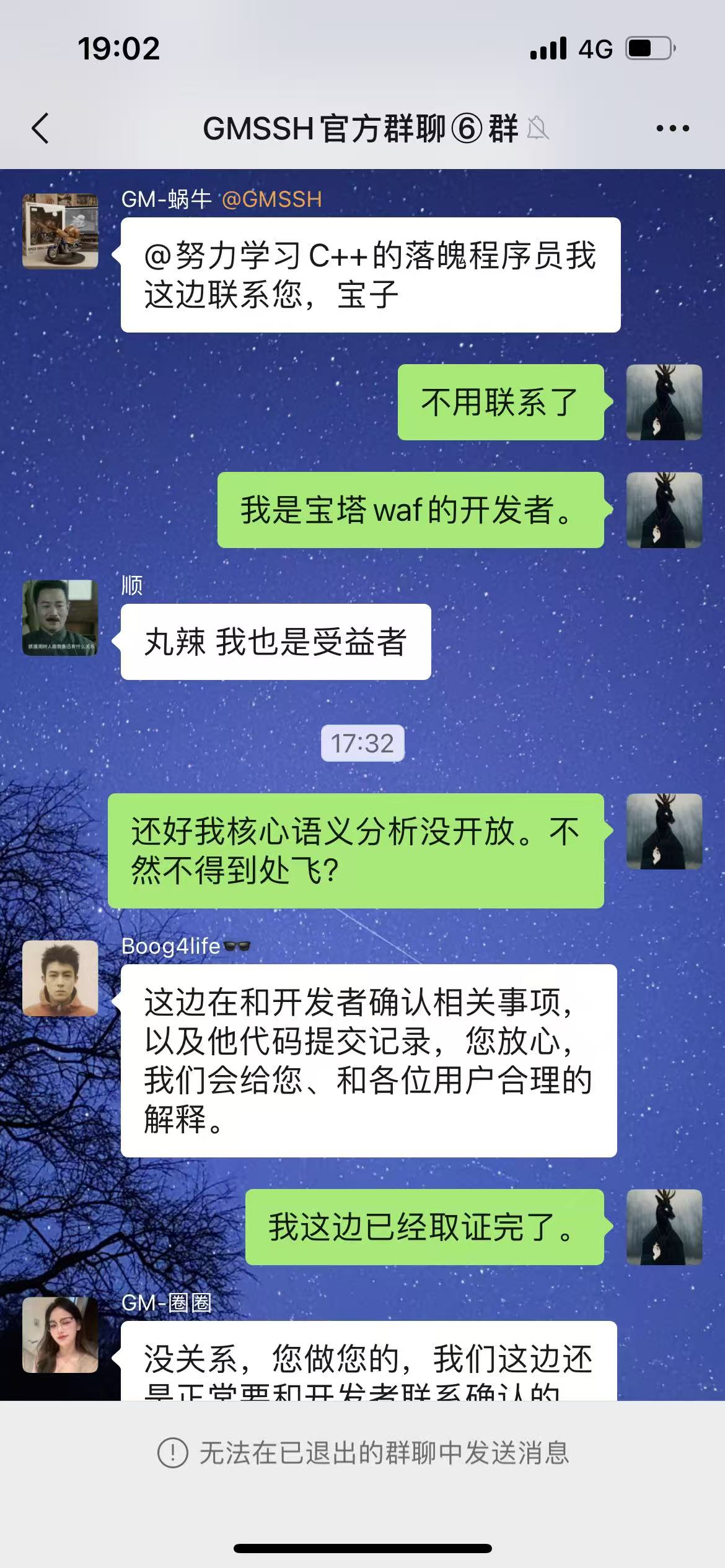This screenshot has width=725, height=1568.
Task: View Boog4life's profile avatar
Action: 60,978
